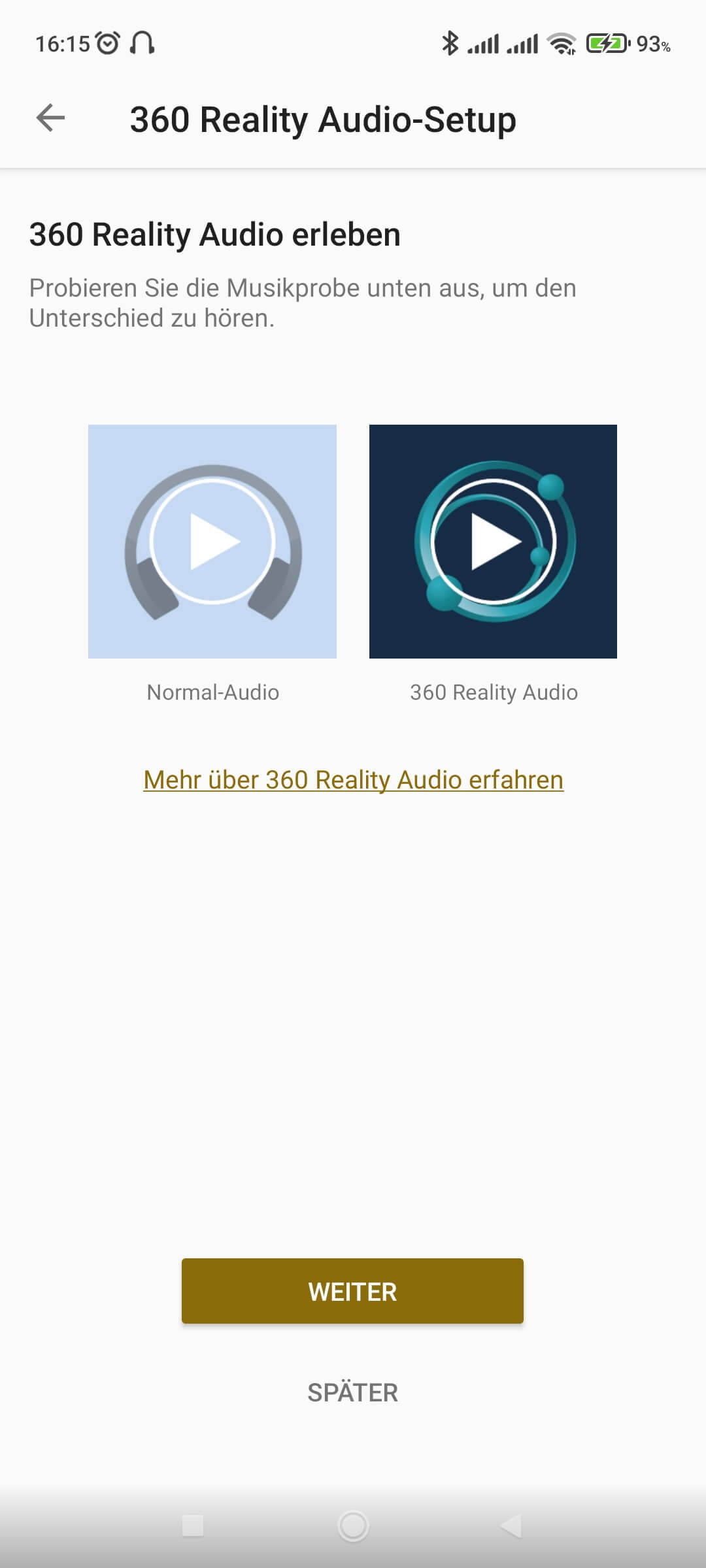706x1568 pixels.
Task: Open 'Mehr über 360 Reality Audio erfahren' link
Action: [353, 779]
